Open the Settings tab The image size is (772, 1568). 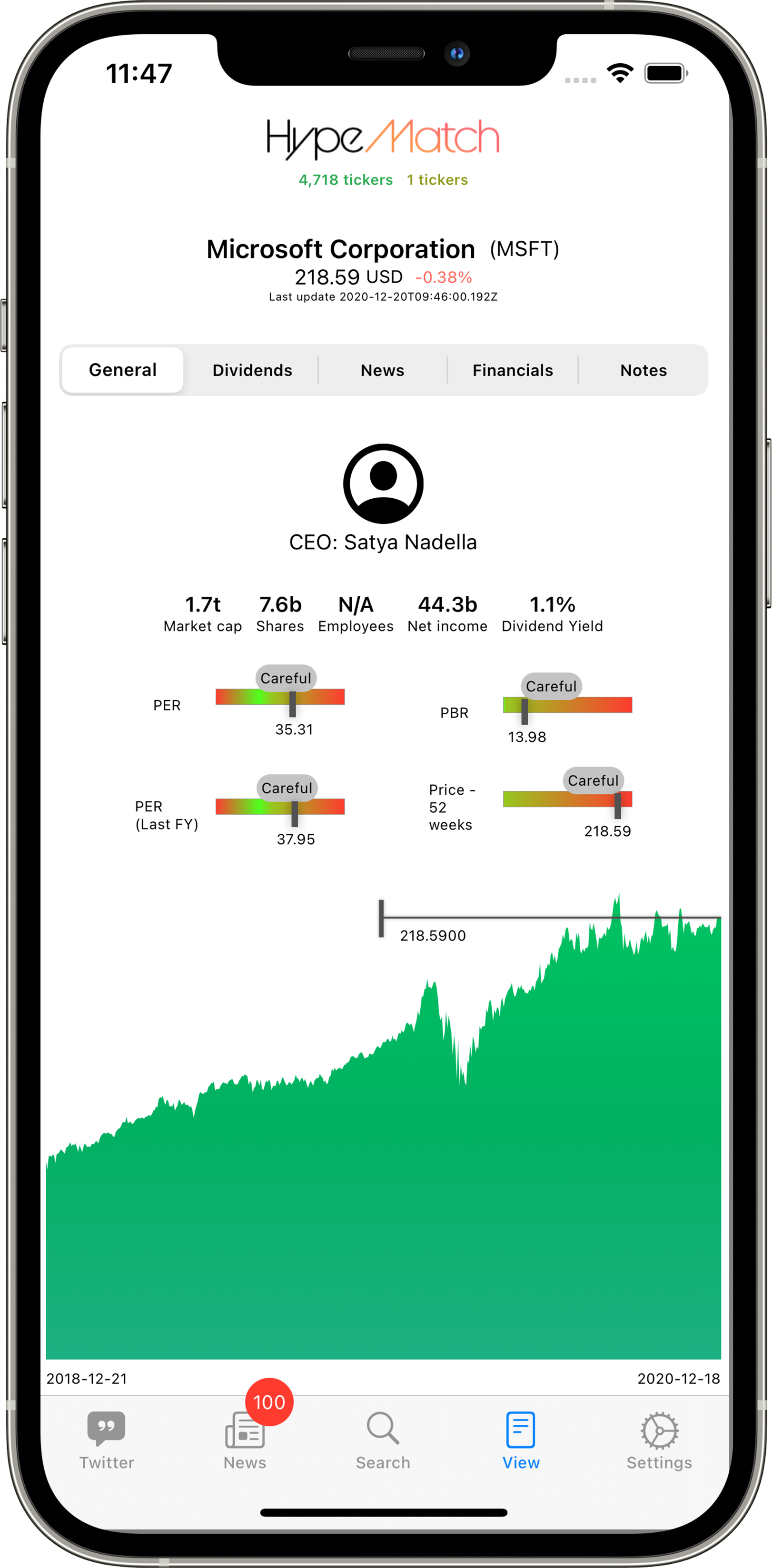659,1440
